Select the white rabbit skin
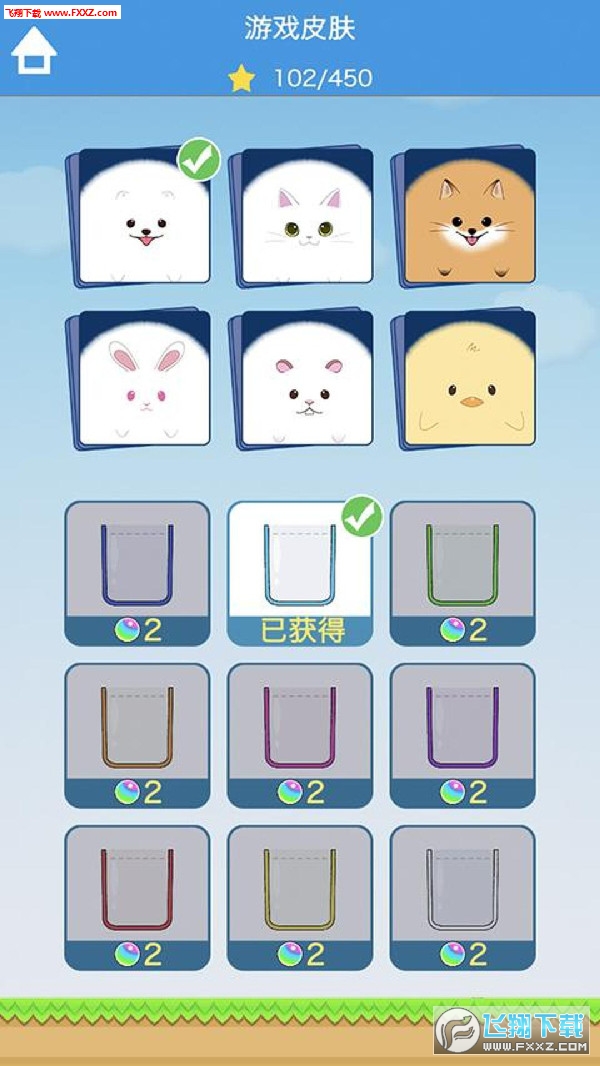600x1066 pixels. [140, 380]
